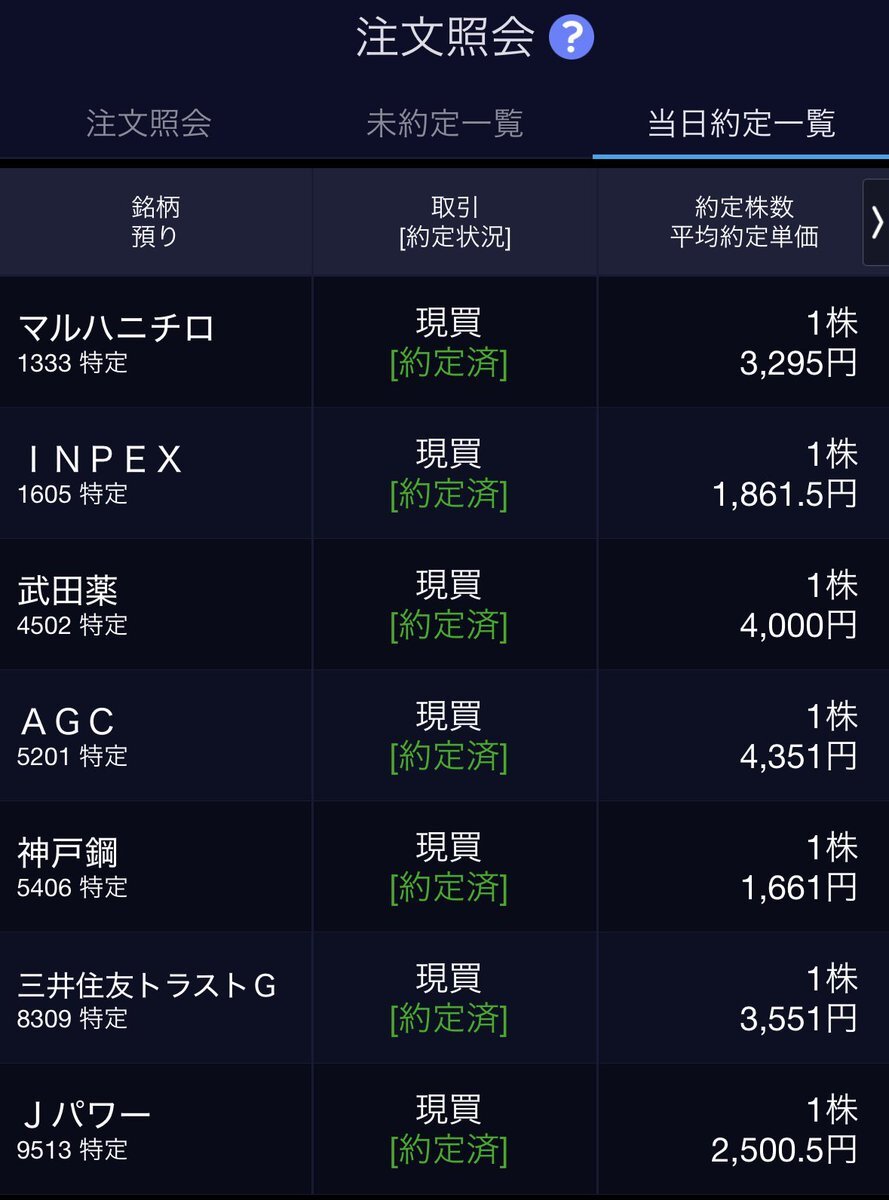Expand hidden table columns via right chevron

[877, 222]
